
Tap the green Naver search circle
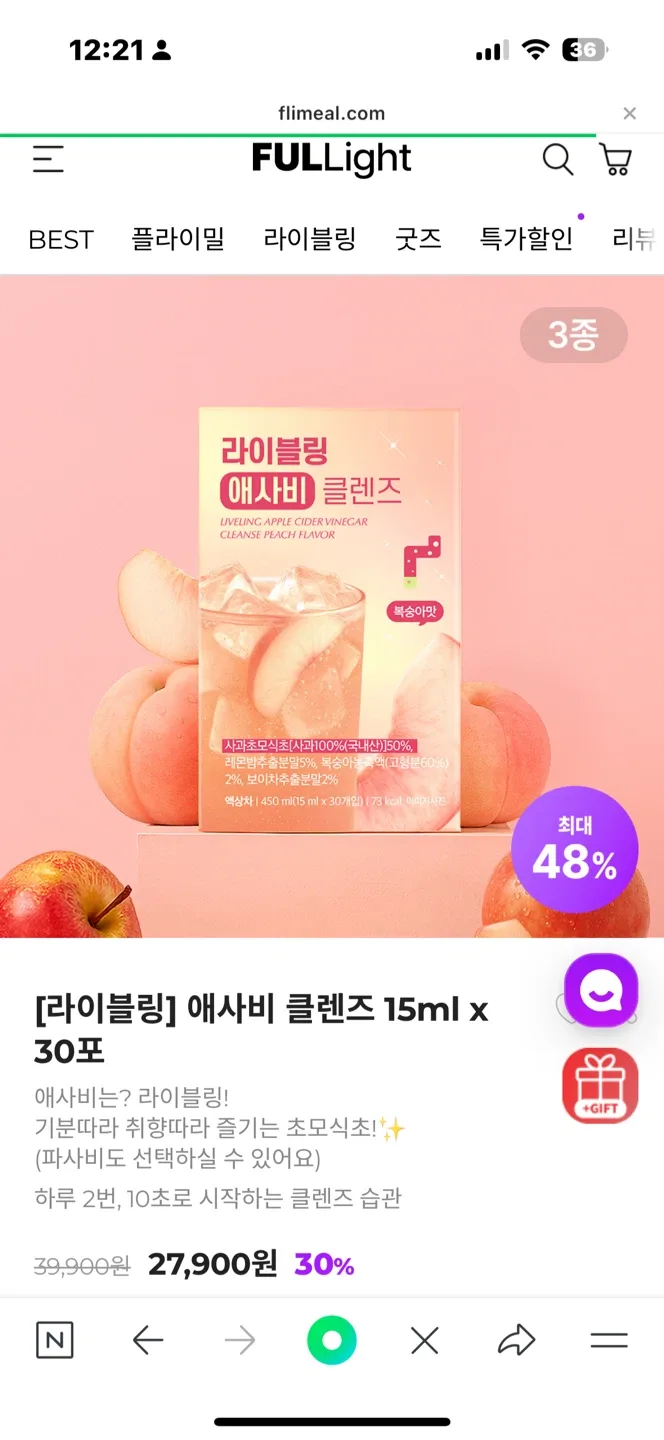pos(332,1341)
